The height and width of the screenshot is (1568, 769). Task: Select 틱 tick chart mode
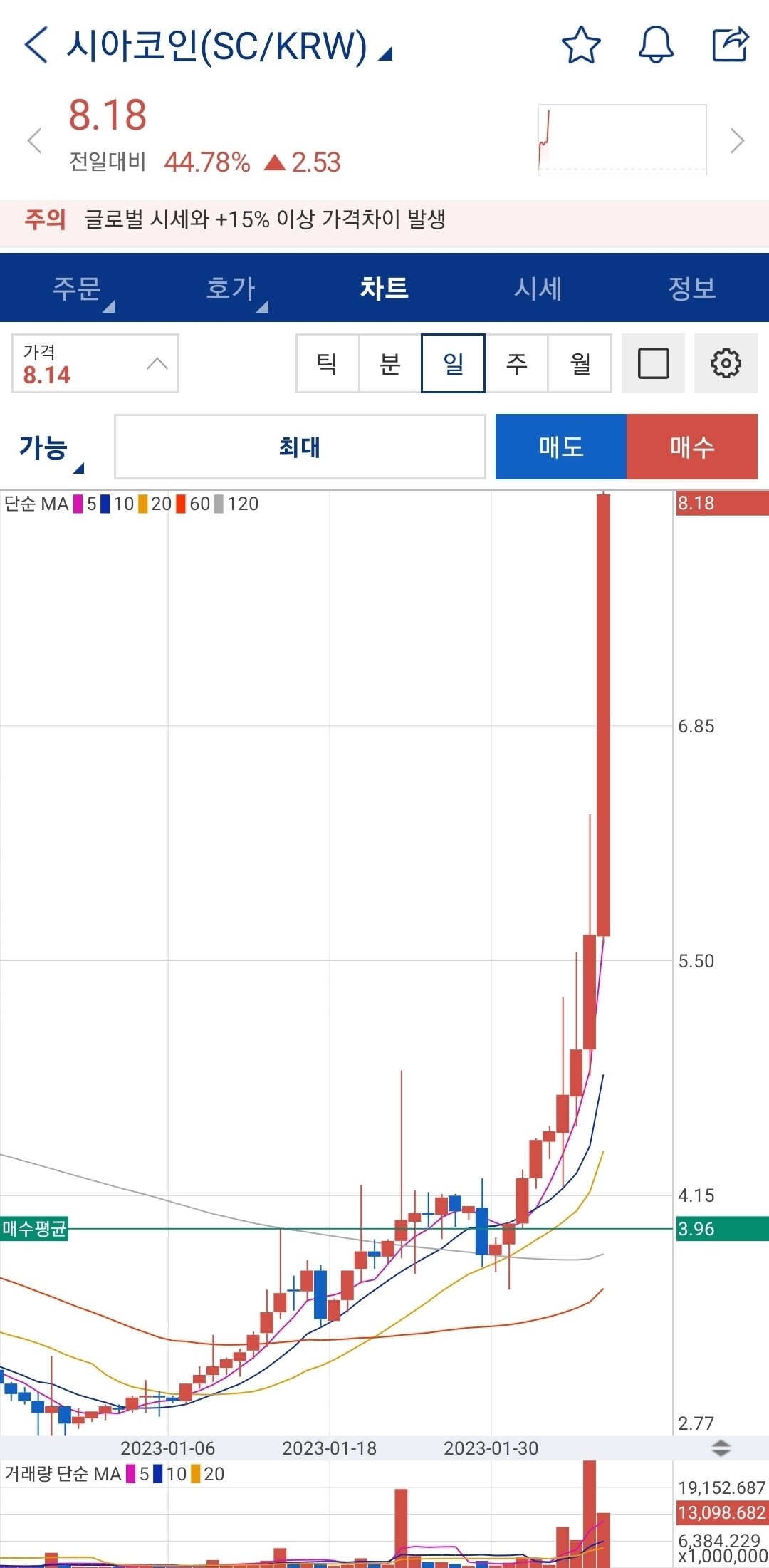[328, 363]
